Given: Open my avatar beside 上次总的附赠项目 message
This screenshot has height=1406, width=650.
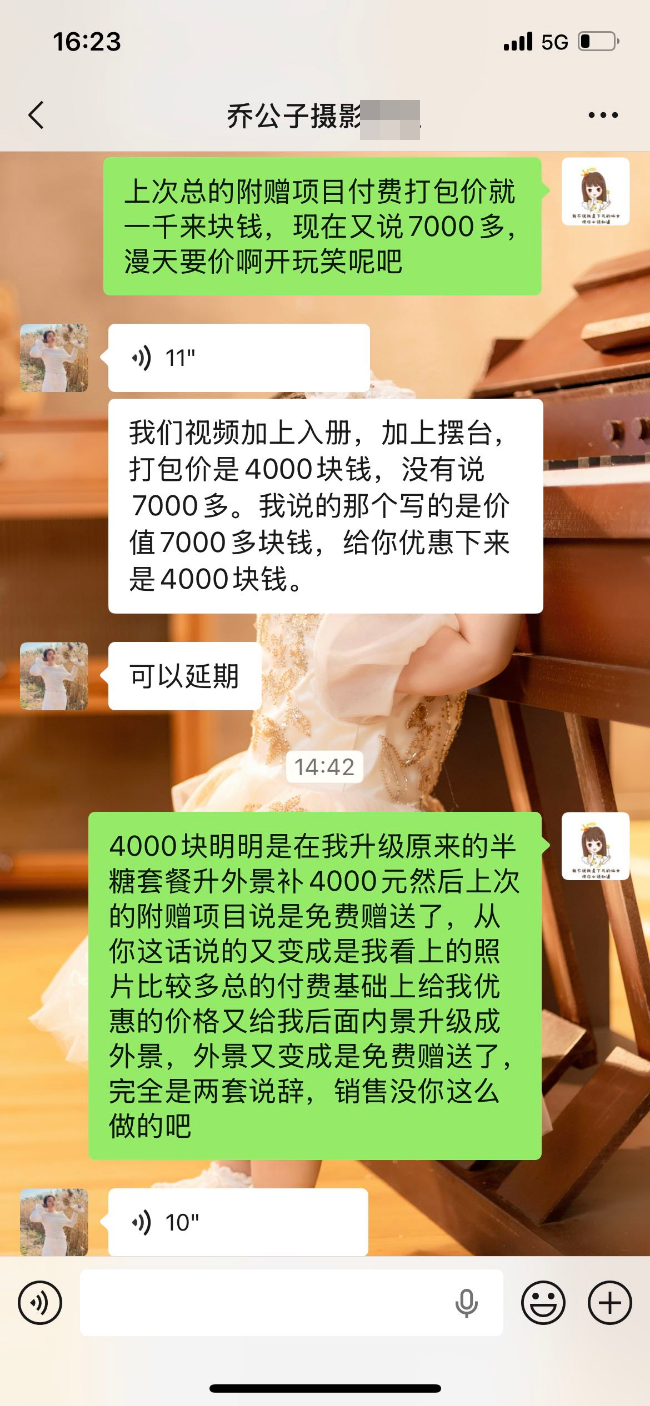Looking at the screenshot, I should tap(595, 191).
